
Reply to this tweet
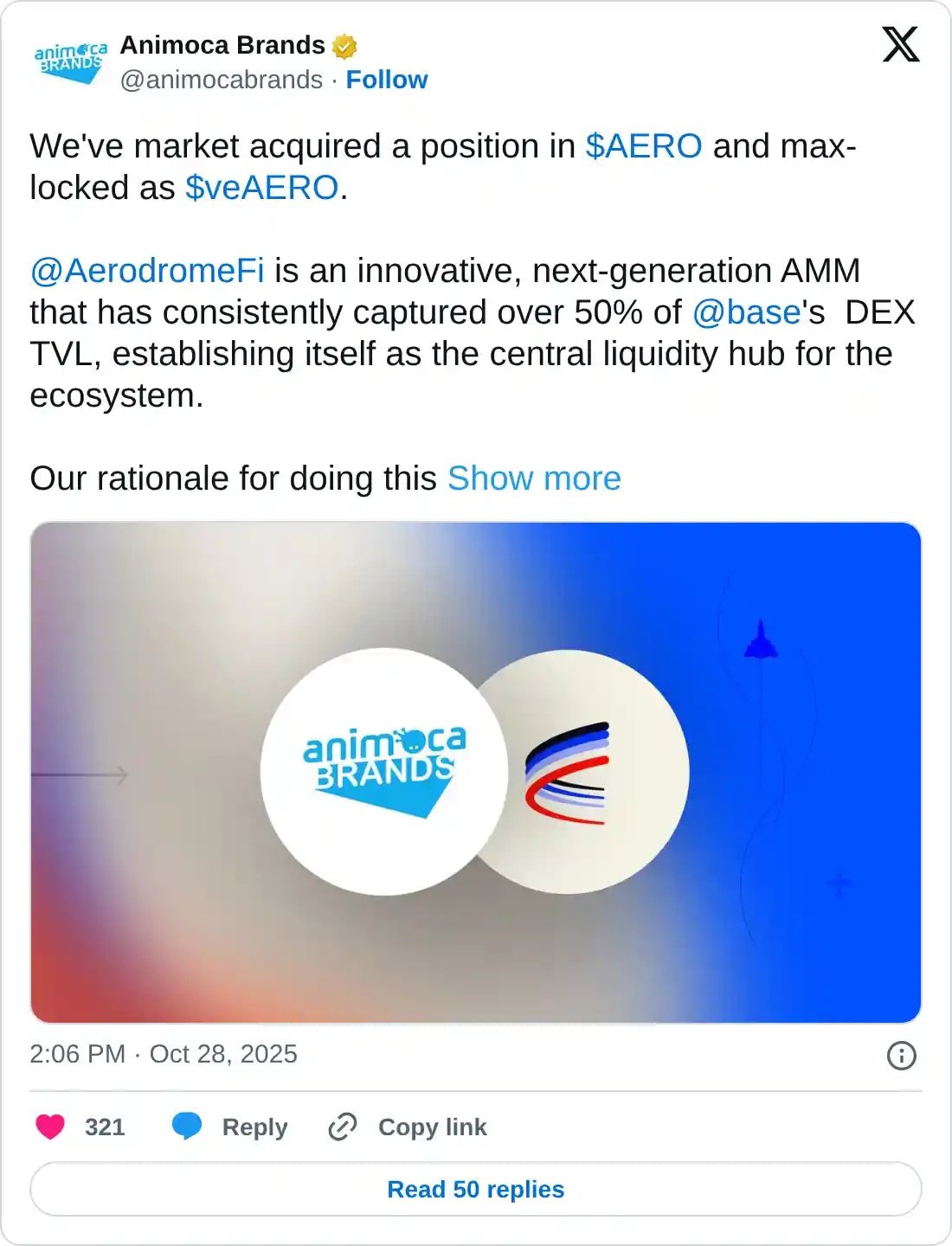[230, 1127]
